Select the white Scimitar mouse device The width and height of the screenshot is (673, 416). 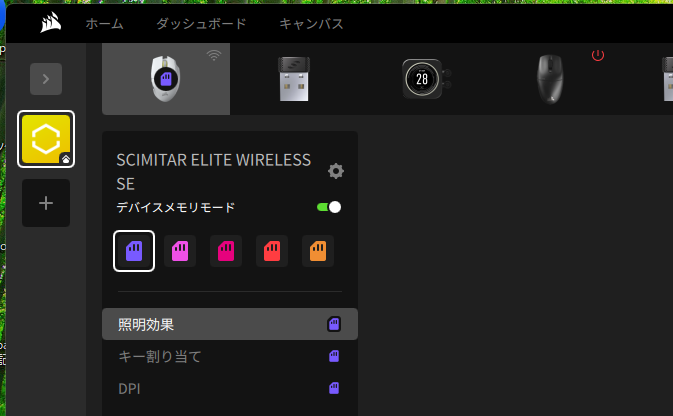[x=166, y=78]
